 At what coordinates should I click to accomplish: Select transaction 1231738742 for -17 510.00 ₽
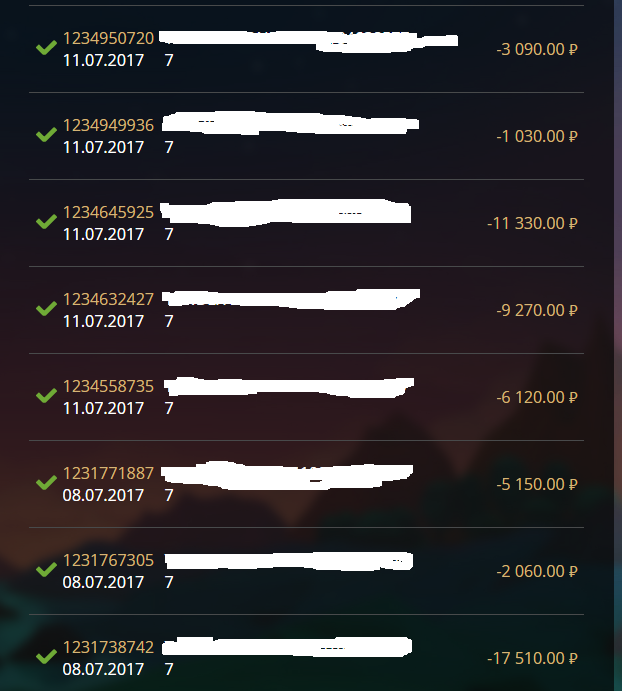coord(109,648)
